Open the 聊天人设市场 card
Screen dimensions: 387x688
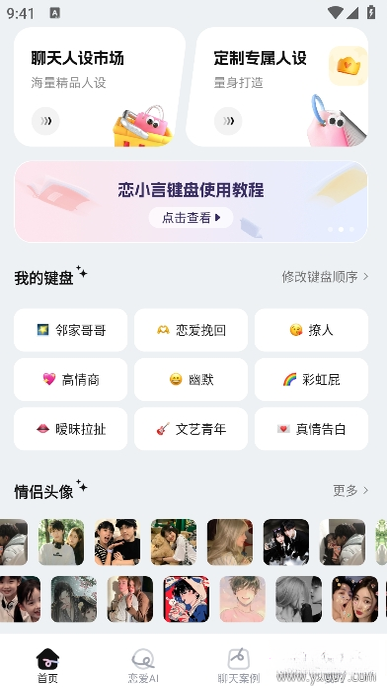point(99,87)
